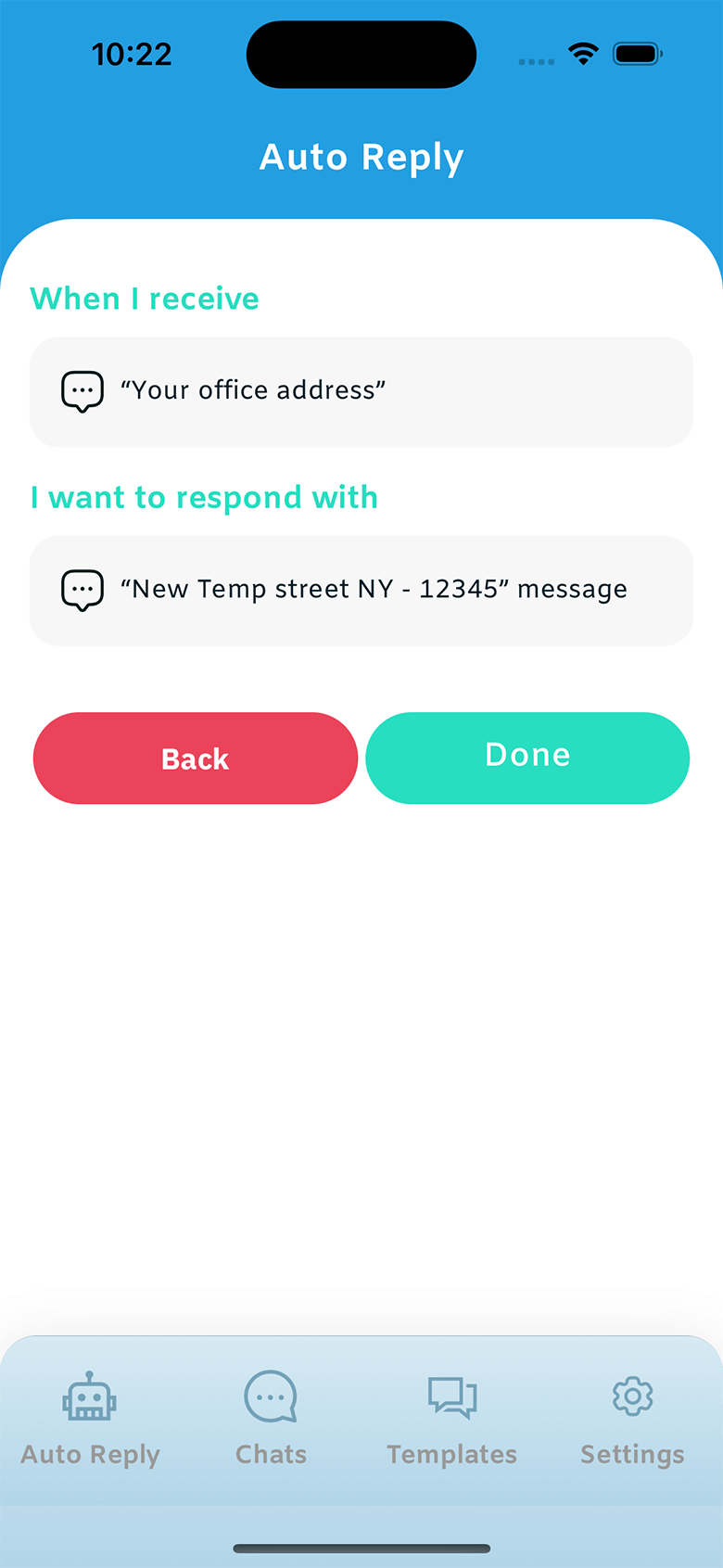Edit the "New Temp street NY" response field
The width and height of the screenshot is (723, 1568).
tap(361, 590)
